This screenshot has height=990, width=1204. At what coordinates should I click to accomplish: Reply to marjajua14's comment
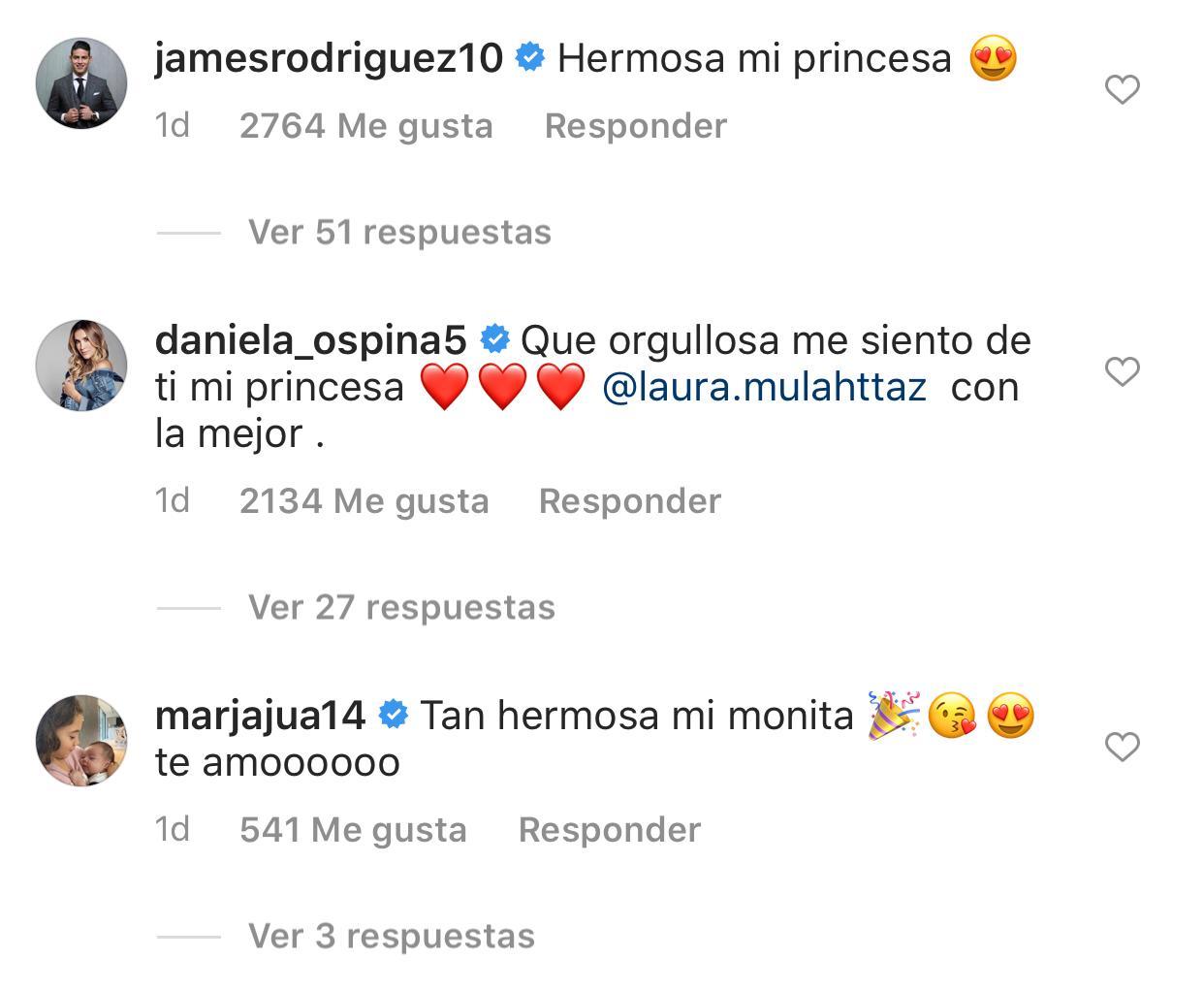click(609, 830)
